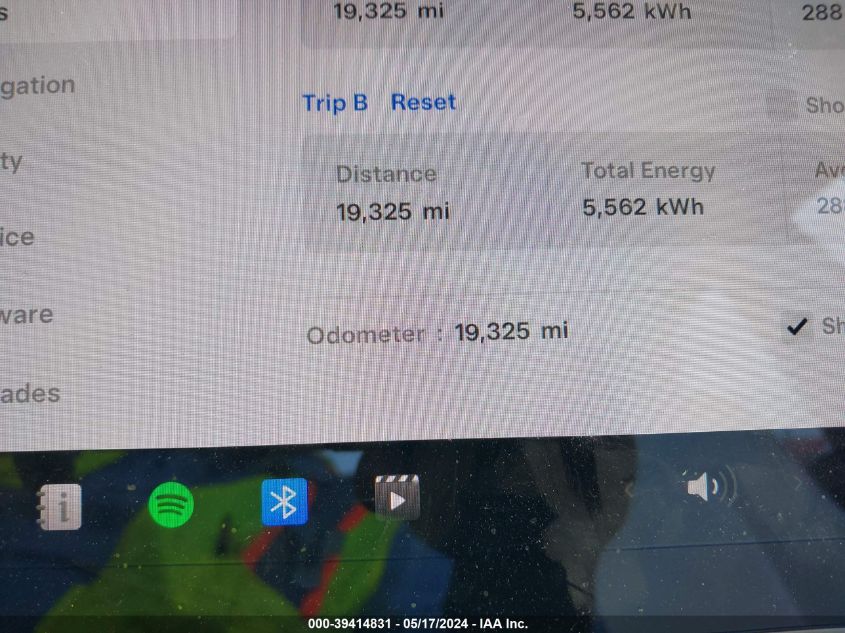The image size is (845, 633).
Task: Open Bluetooth settings
Action: [x=284, y=502]
